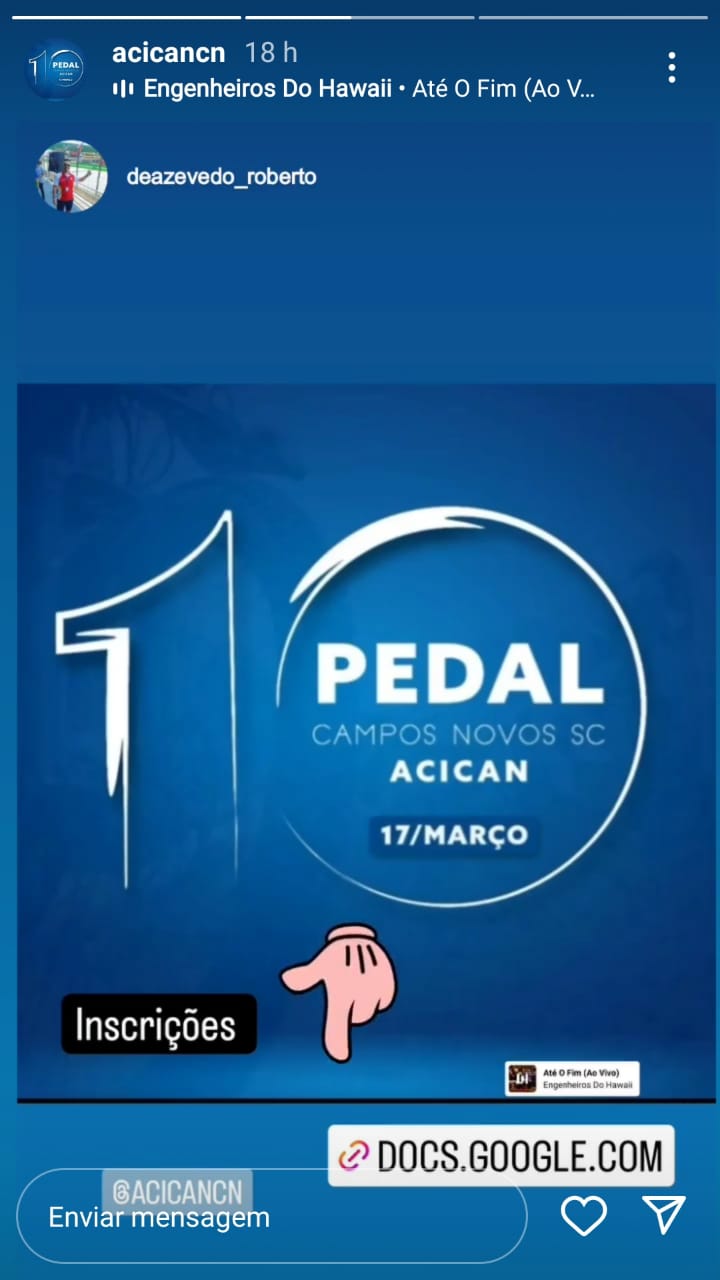
Task: Open acicancn profile avatar
Action: [x=57, y=68]
